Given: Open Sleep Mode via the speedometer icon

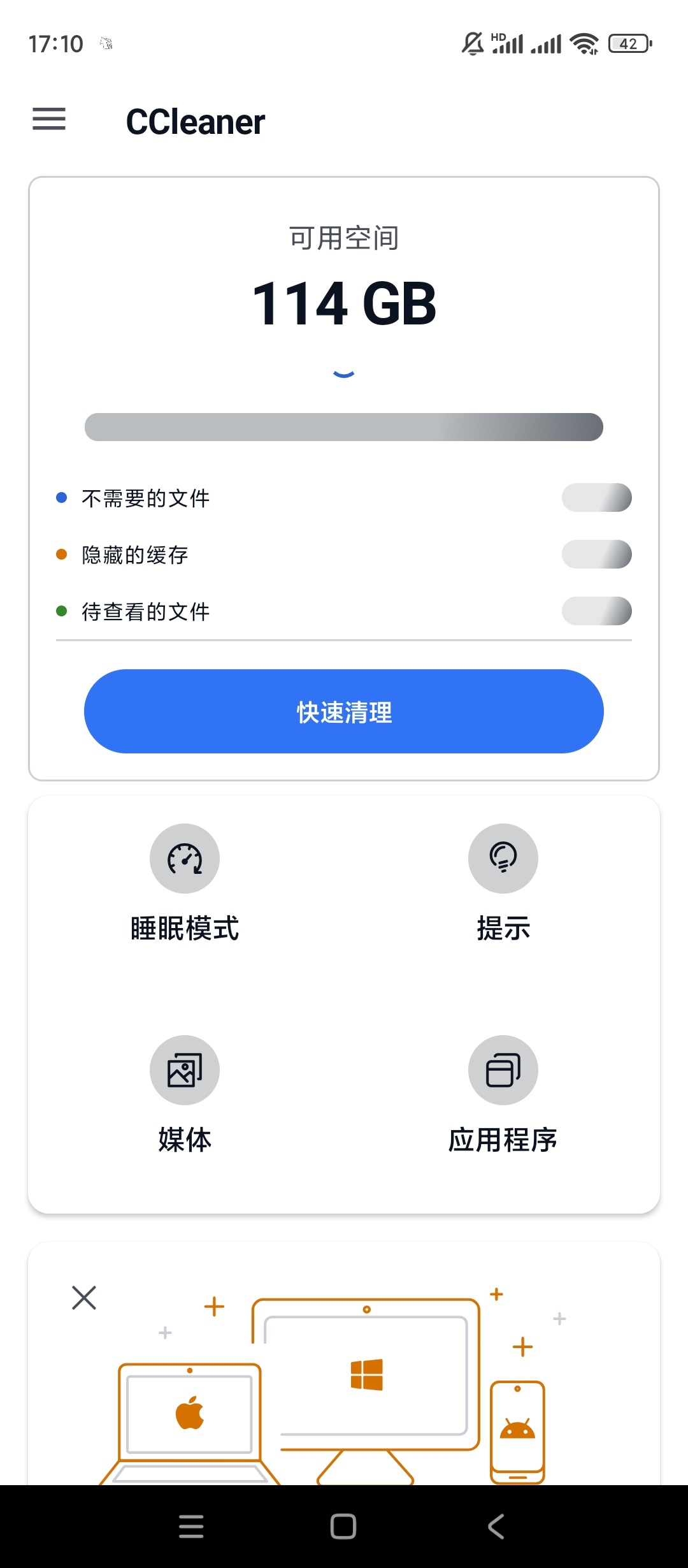Looking at the screenshot, I should pyautogui.click(x=185, y=858).
